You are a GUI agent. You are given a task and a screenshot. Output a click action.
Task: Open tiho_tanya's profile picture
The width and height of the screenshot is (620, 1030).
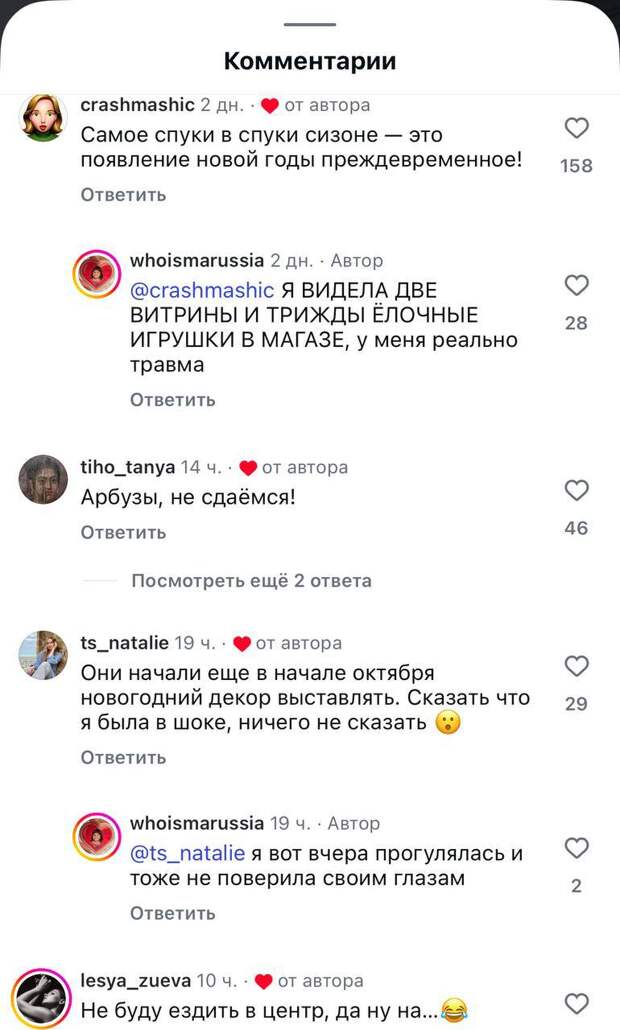point(43,479)
